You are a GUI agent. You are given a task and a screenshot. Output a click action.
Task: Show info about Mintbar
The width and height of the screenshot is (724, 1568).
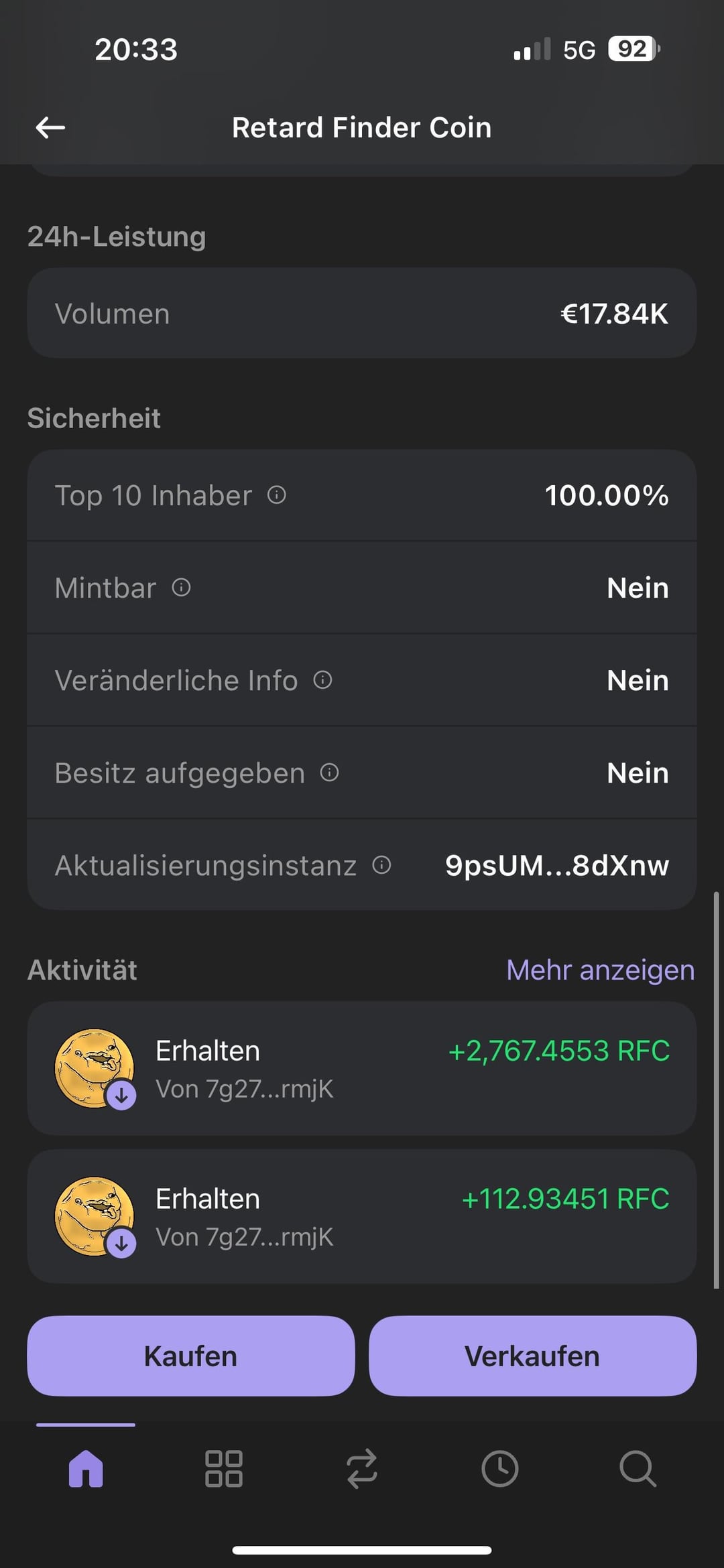coord(182,588)
